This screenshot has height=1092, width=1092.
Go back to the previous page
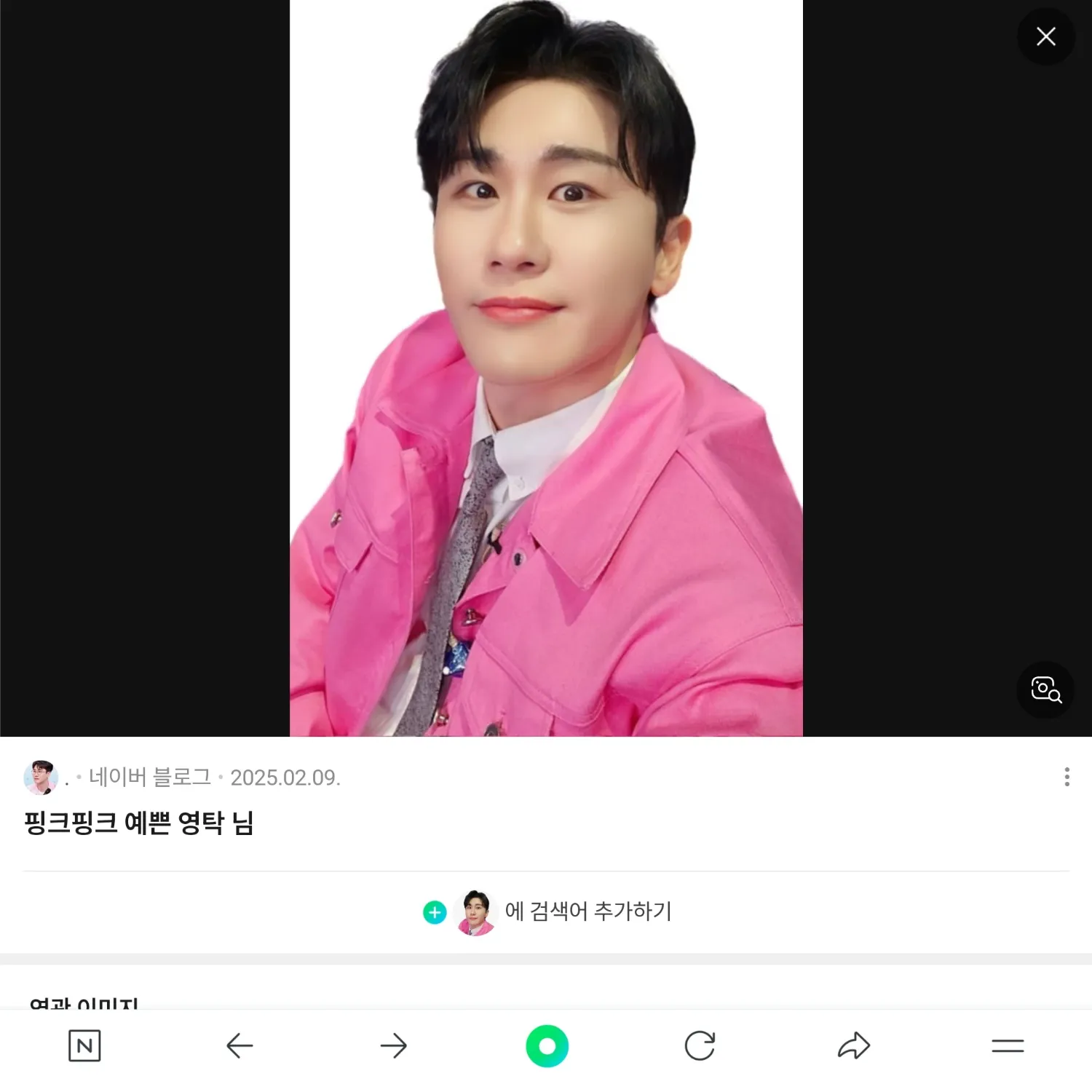(x=240, y=1046)
